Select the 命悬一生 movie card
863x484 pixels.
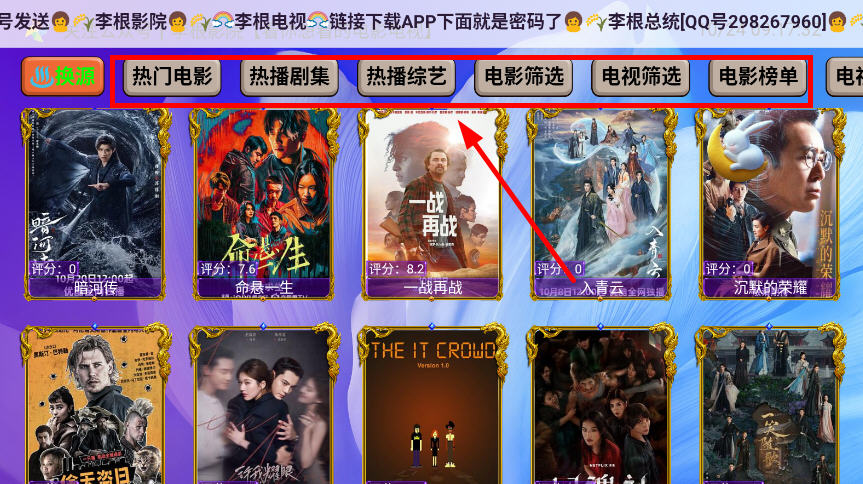(264, 200)
